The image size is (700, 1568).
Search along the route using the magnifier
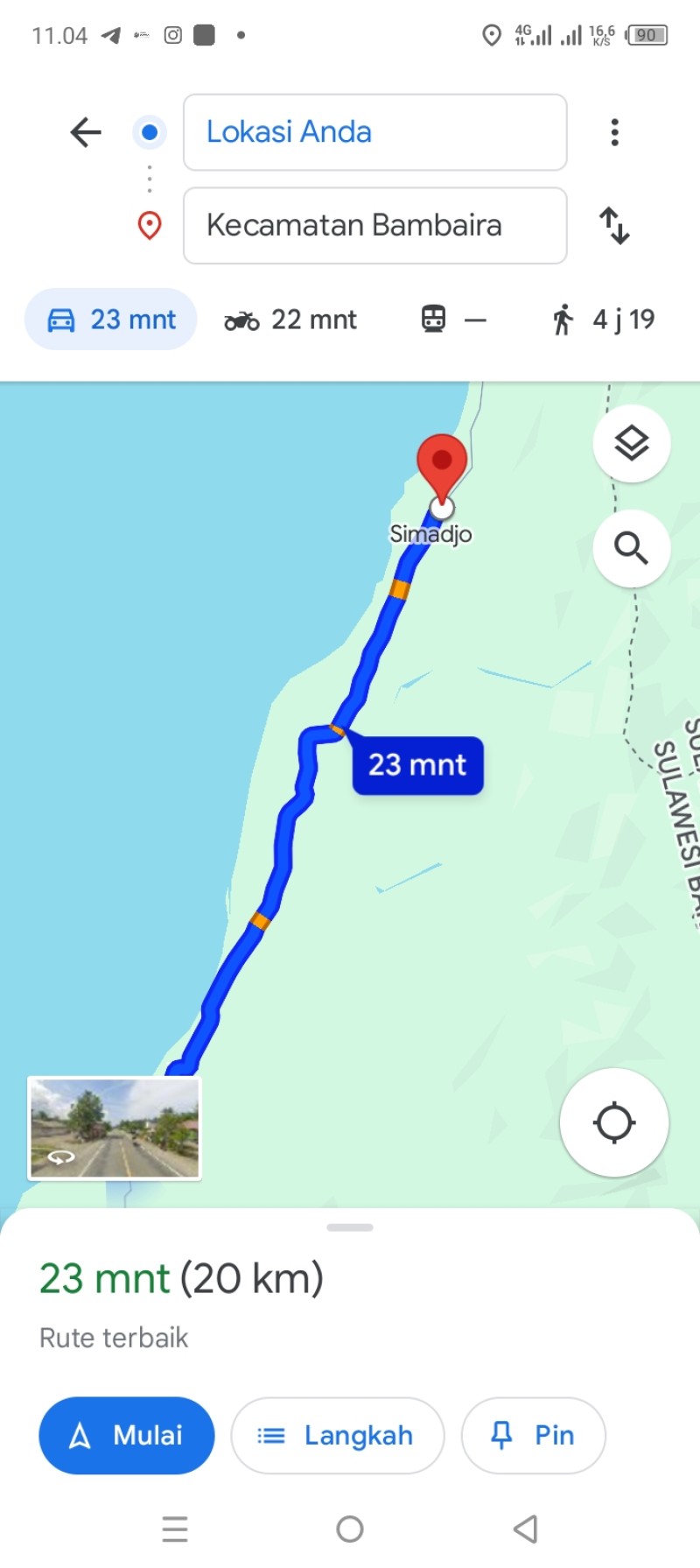click(632, 549)
